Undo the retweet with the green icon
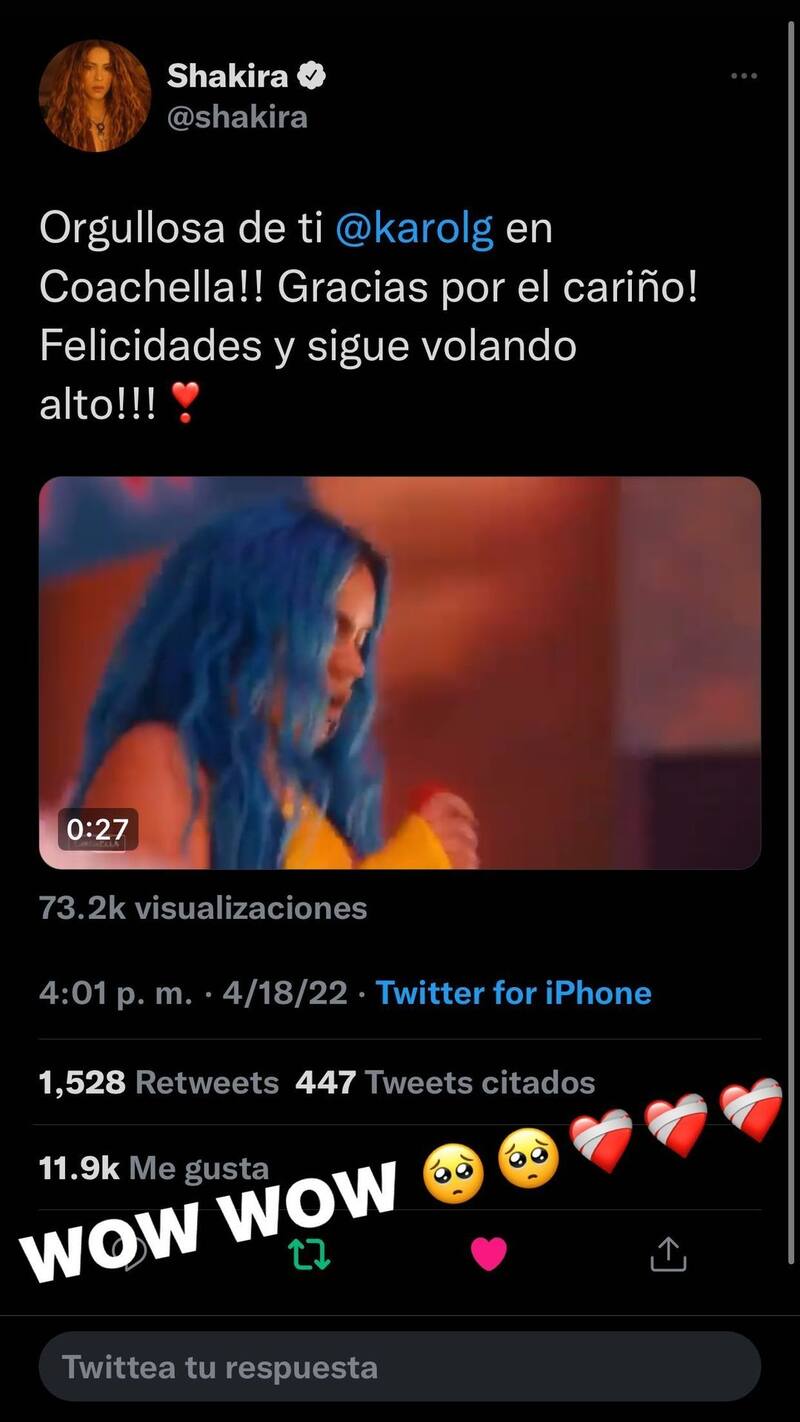The image size is (800, 1422). click(x=309, y=1254)
